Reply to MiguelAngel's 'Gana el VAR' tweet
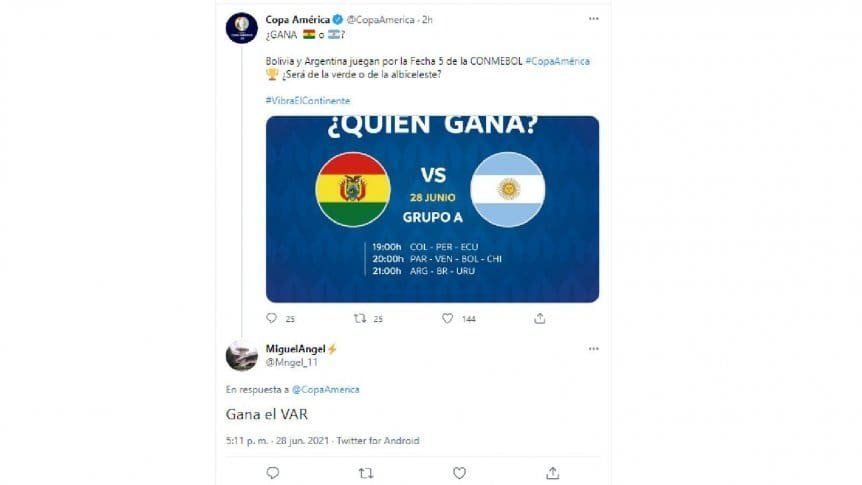Viewport: 862px width, 485px height. pos(272,472)
